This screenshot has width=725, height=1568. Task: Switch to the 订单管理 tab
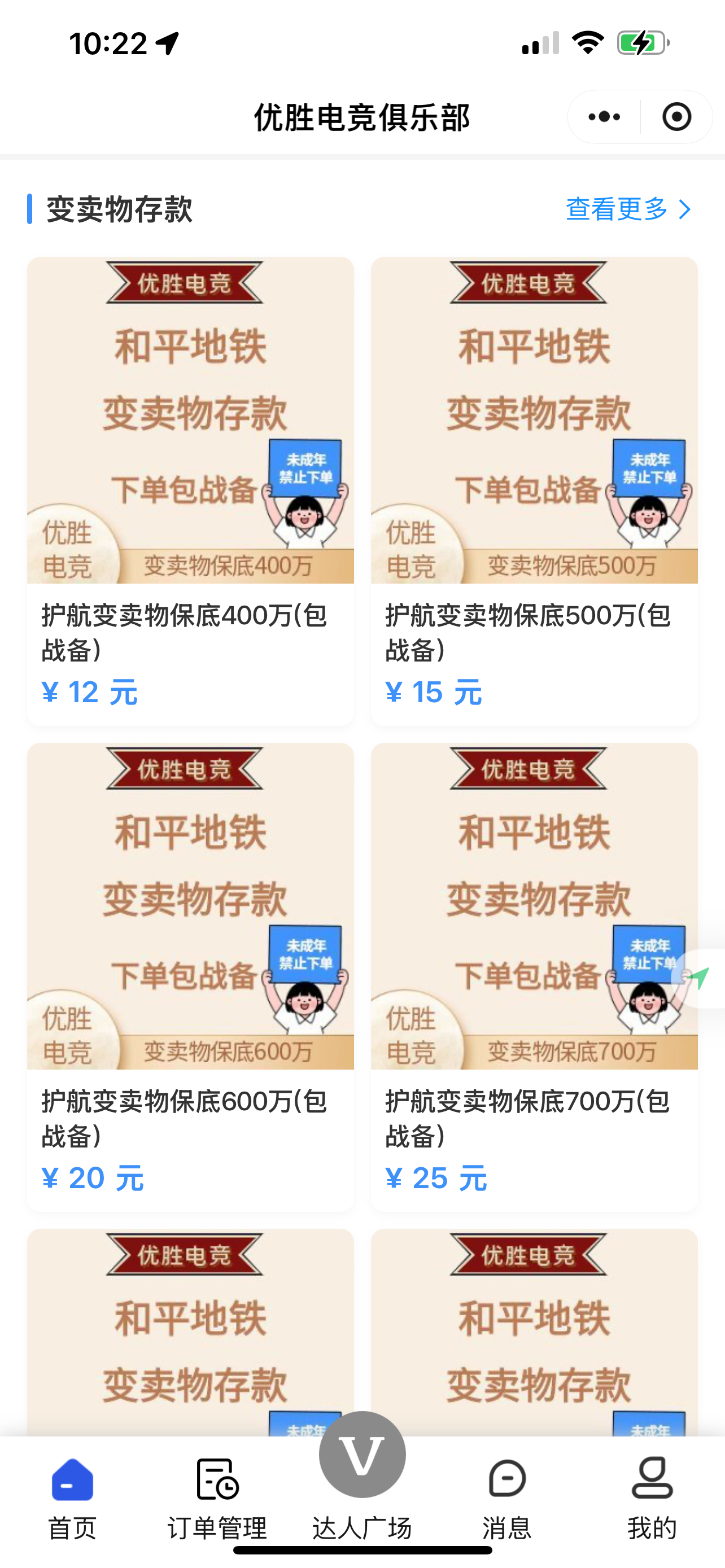[217, 1495]
